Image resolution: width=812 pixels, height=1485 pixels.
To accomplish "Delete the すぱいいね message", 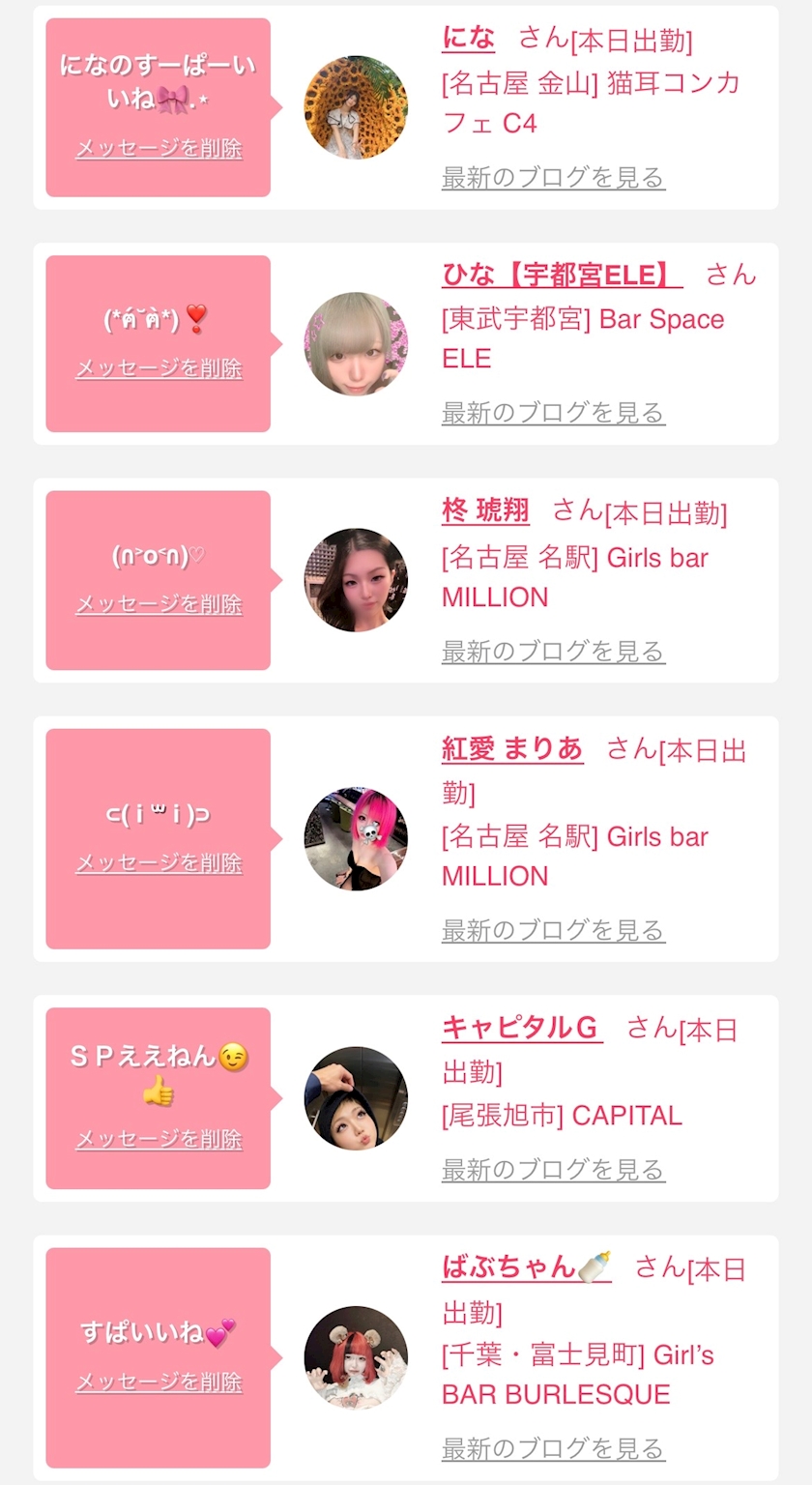I will pos(159,1383).
